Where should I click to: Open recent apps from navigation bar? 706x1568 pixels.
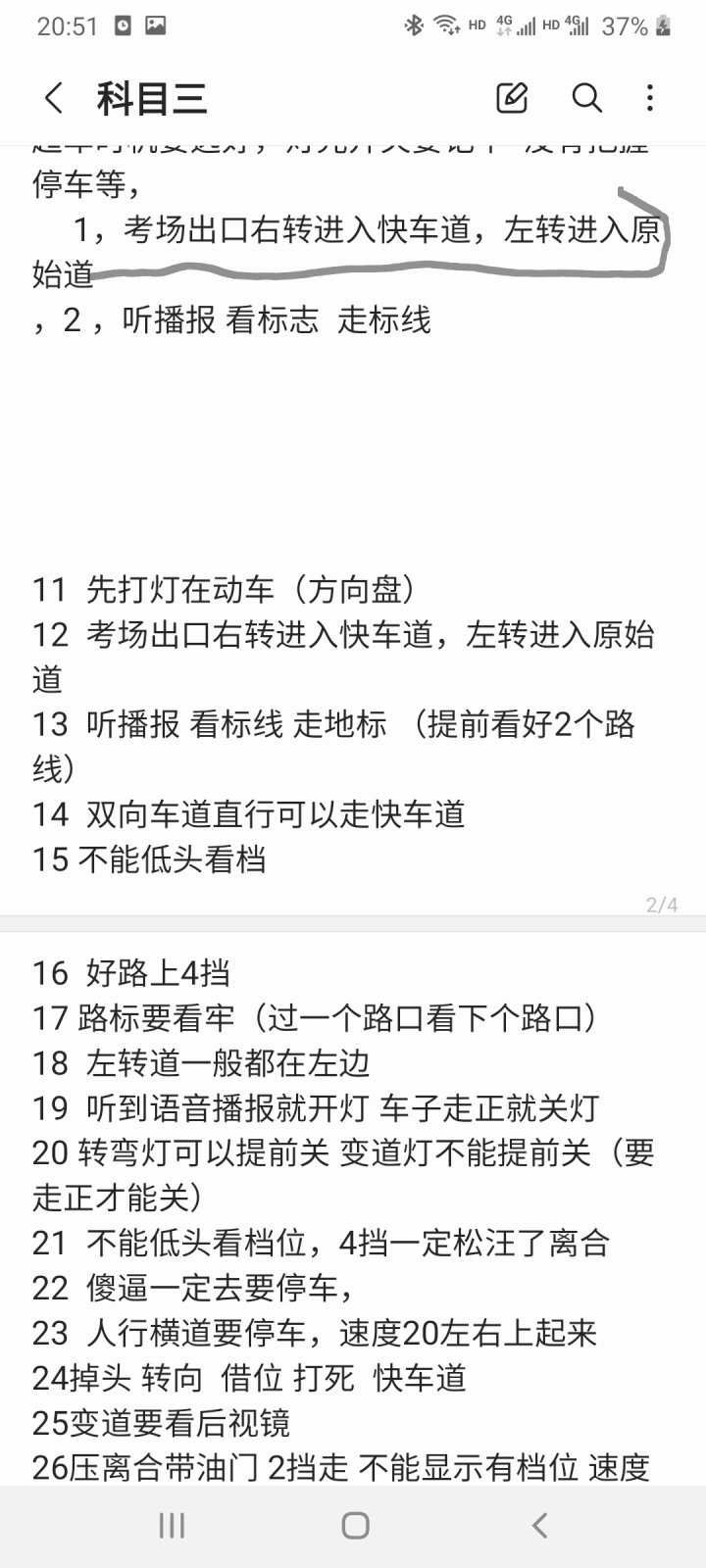tap(172, 1525)
